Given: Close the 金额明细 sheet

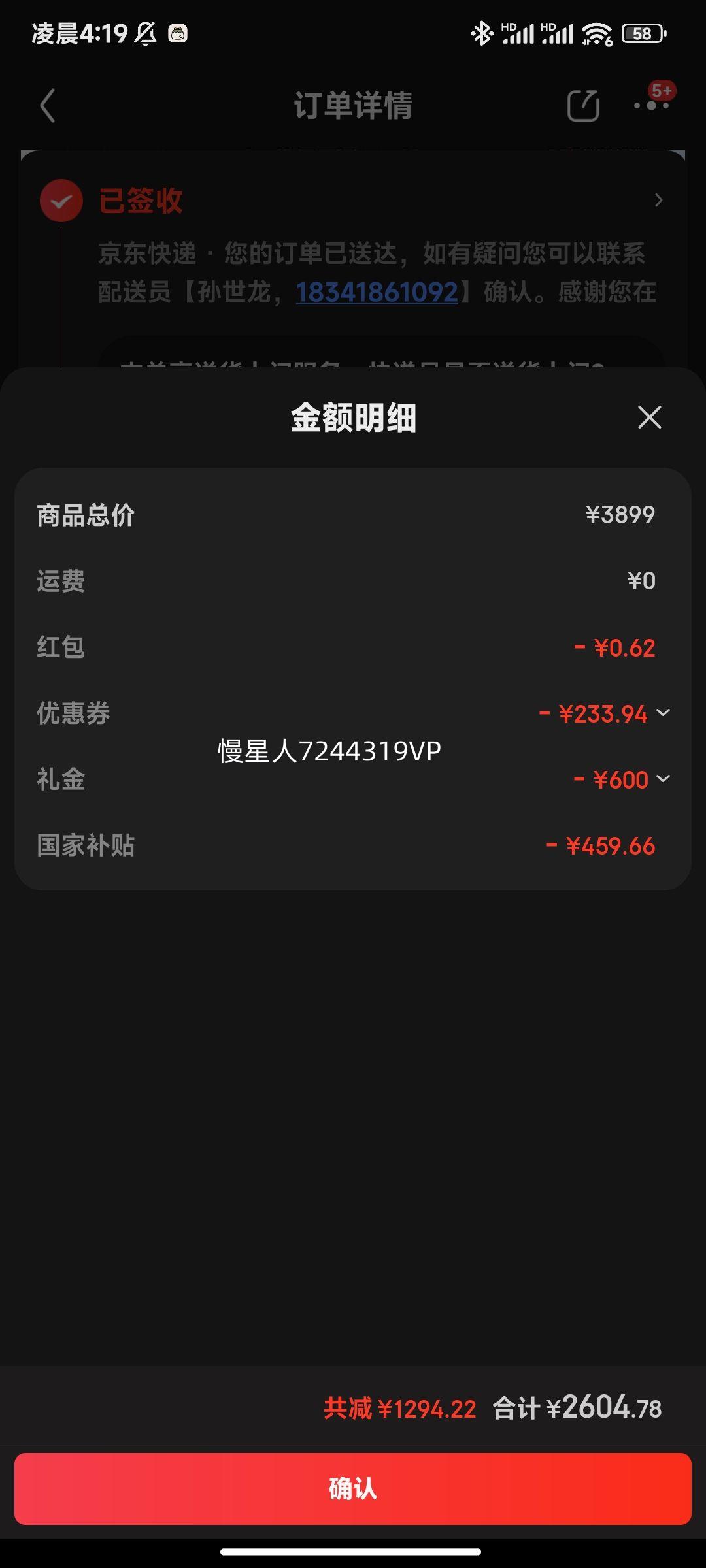Looking at the screenshot, I should point(649,417).
